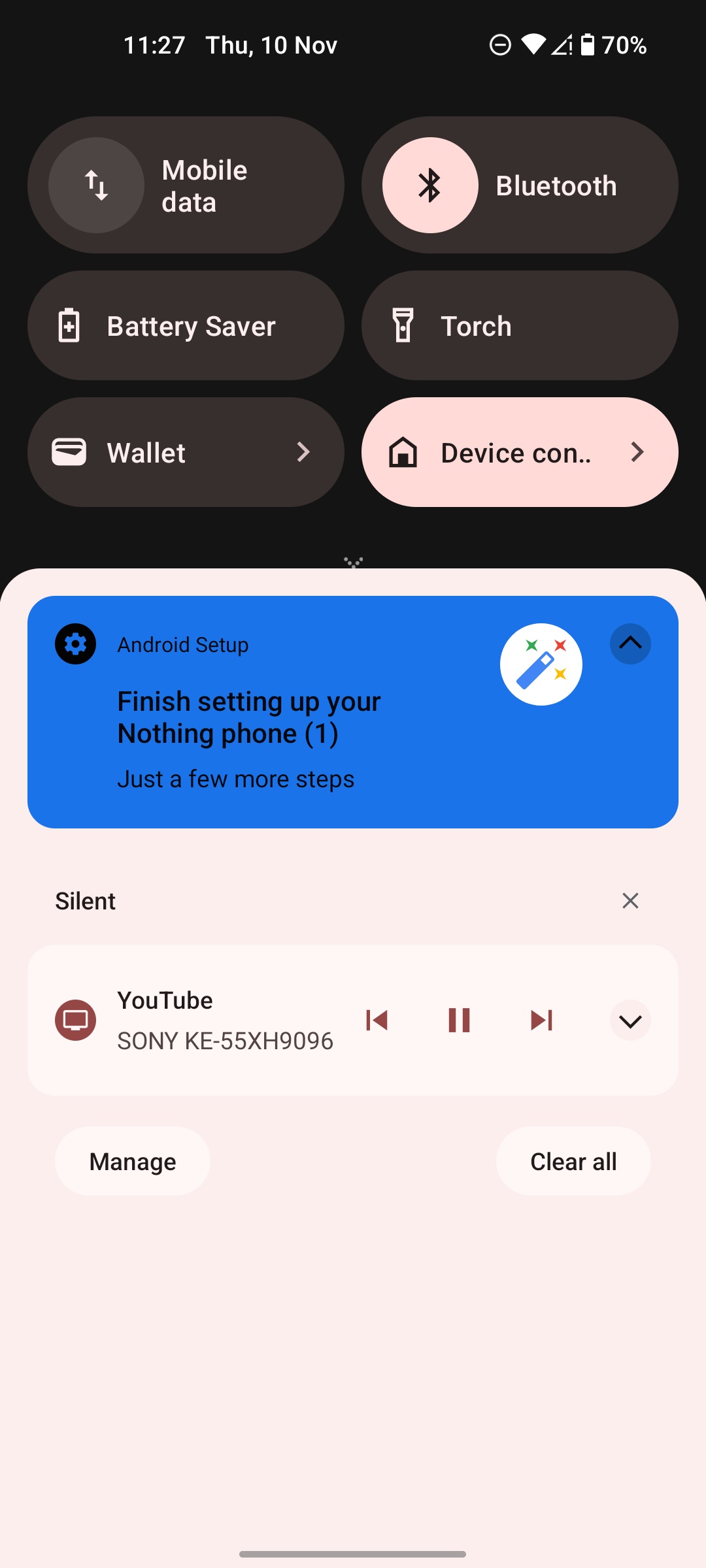Skip to next YouTube video

(x=541, y=1020)
